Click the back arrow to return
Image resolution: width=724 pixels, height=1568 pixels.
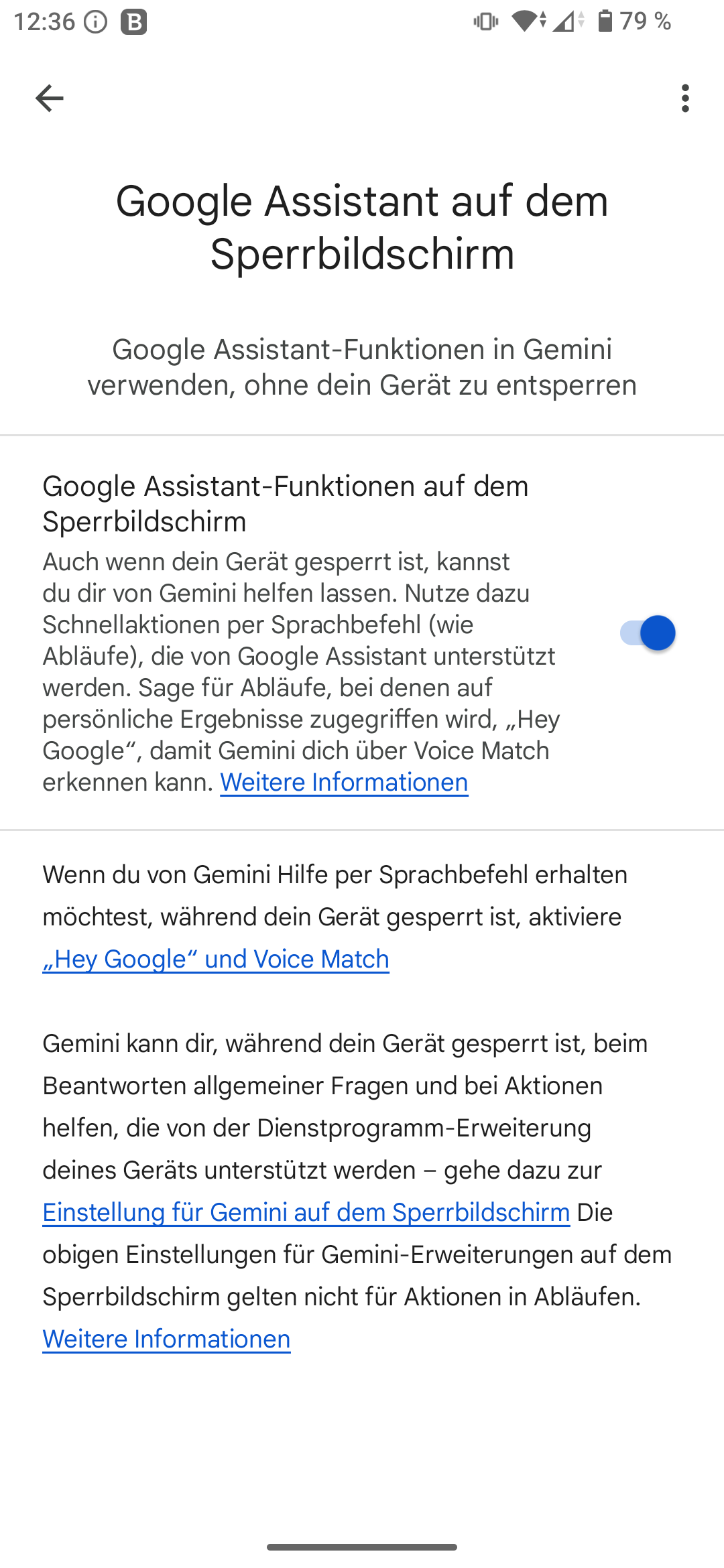[50, 99]
